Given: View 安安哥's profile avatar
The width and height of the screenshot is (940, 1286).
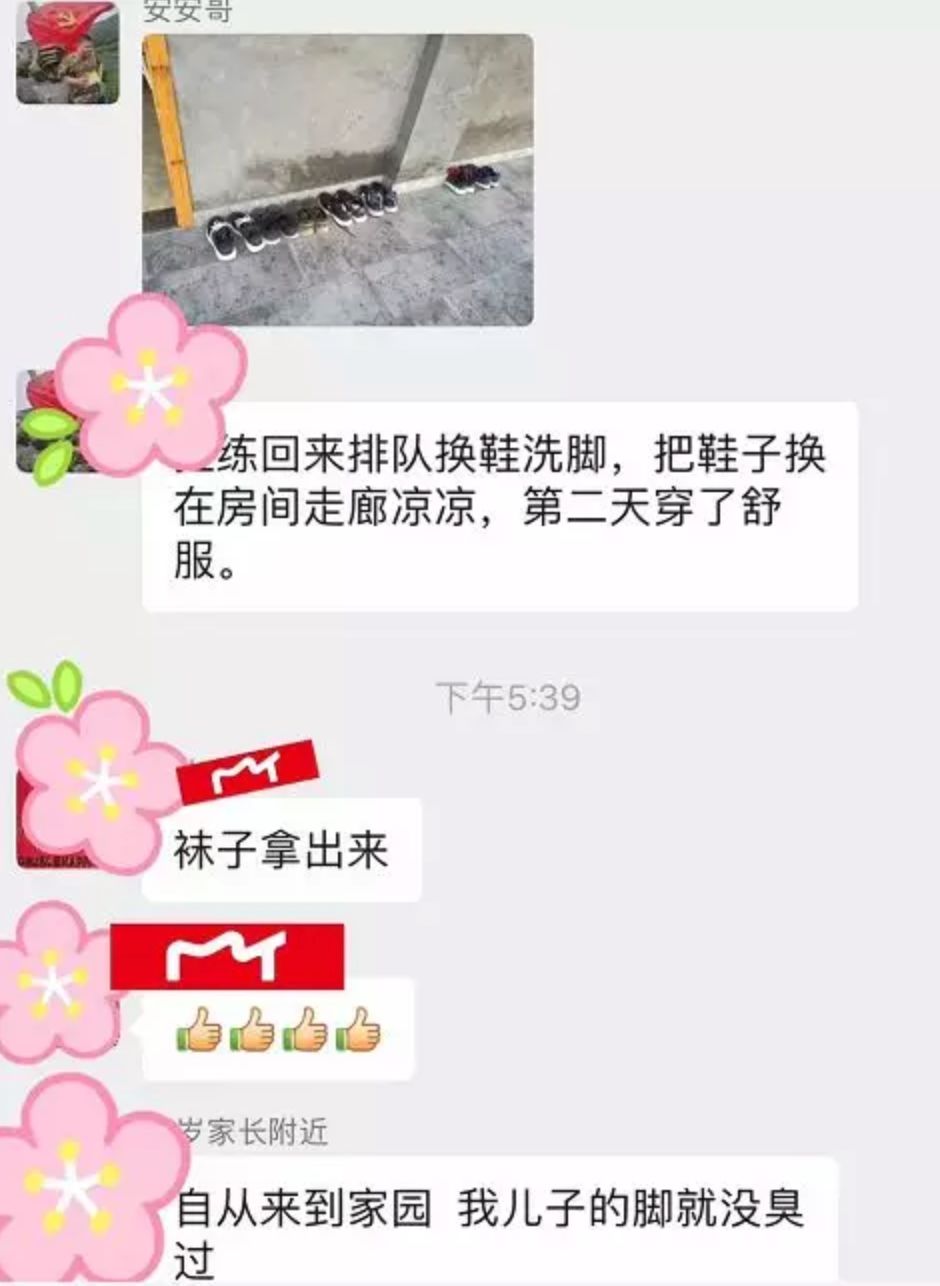Looking at the screenshot, I should point(67,52).
